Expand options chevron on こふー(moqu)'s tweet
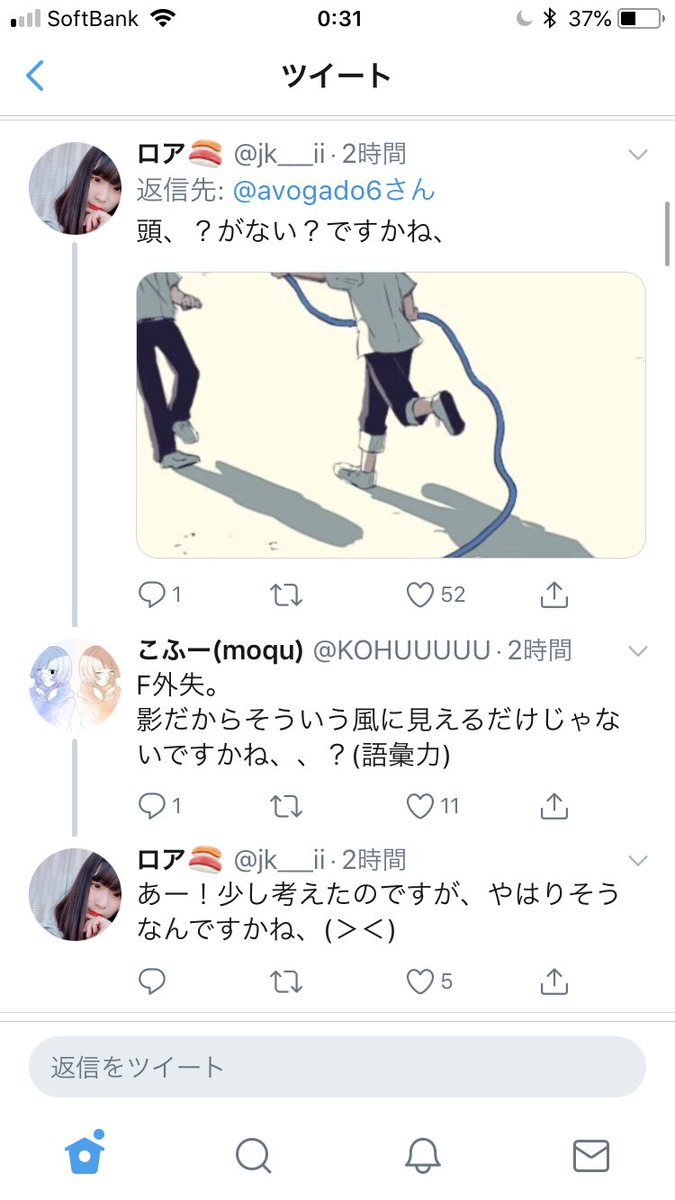This screenshot has width=675, height=1200. (x=637, y=651)
